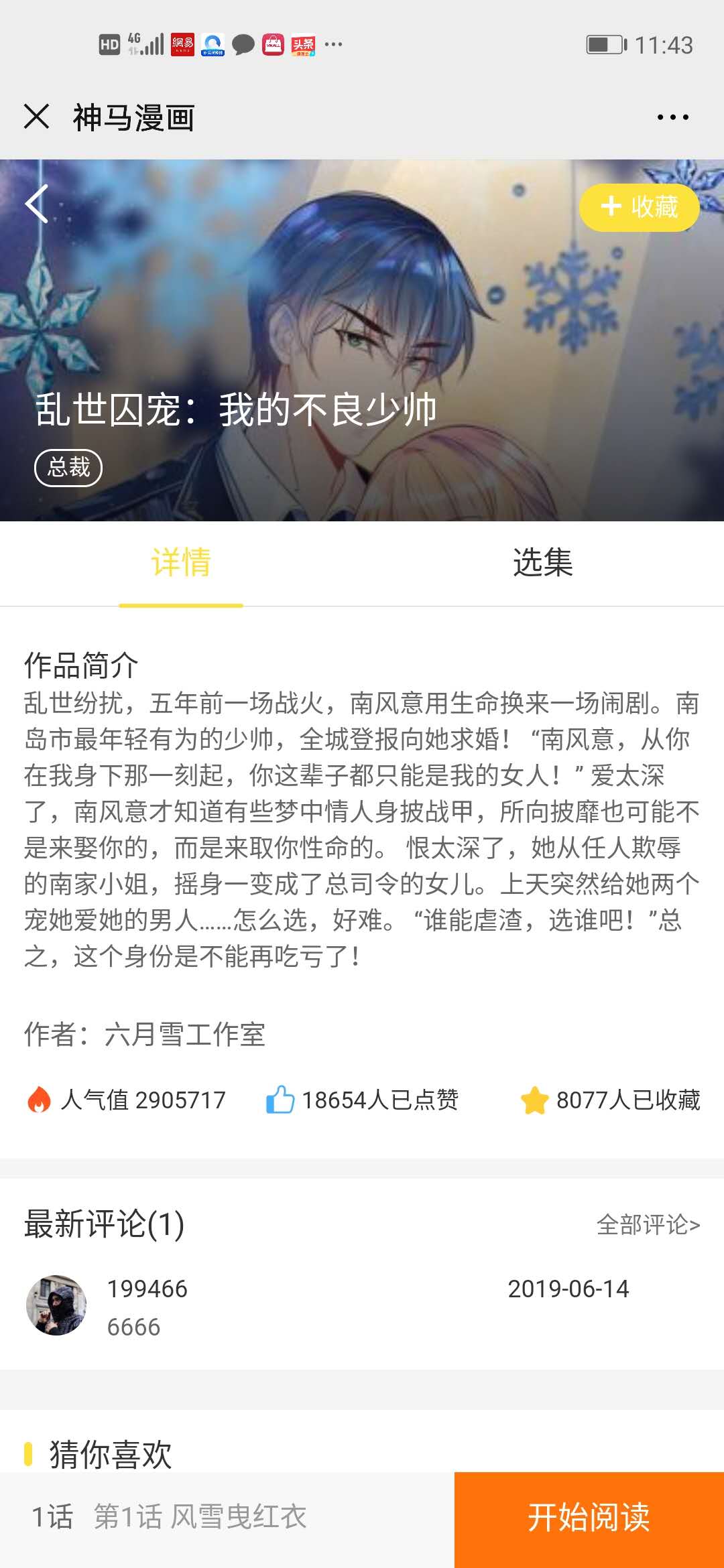Image resolution: width=724 pixels, height=1568 pixels.
Task: Open chapter 第1话 风雪曳红衣
Action: pos(200,1517)
